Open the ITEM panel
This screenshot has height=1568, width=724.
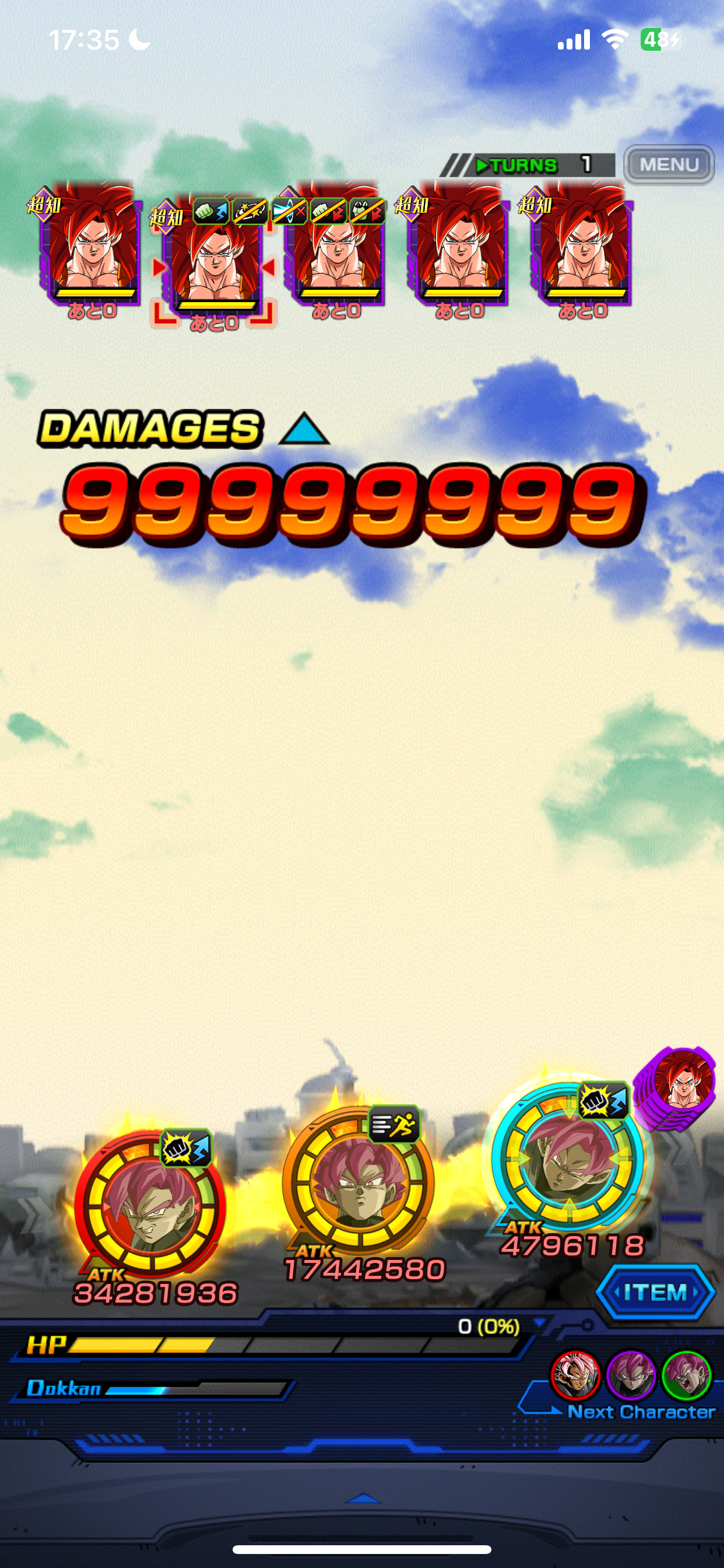point(655,1291)
